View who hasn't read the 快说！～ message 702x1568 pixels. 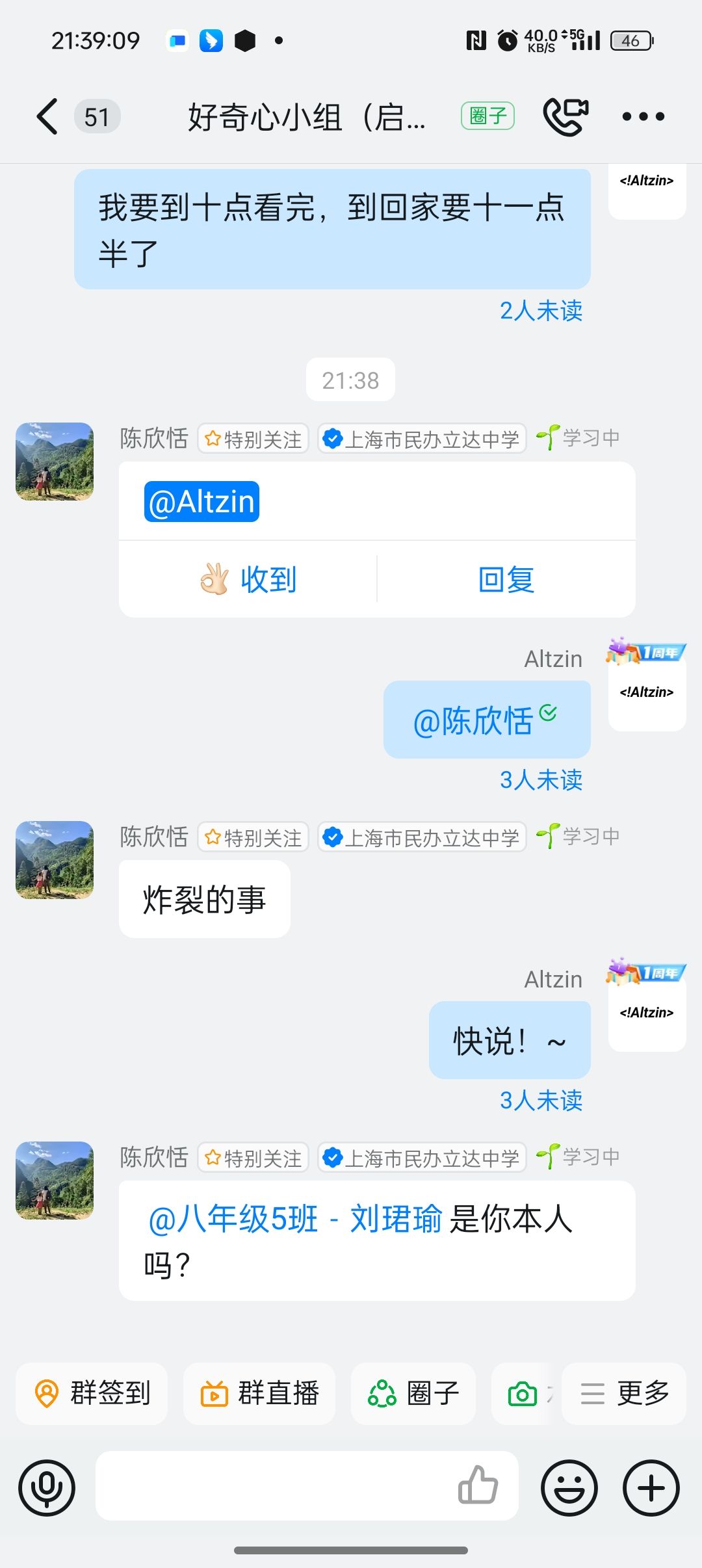point(541,1101)
